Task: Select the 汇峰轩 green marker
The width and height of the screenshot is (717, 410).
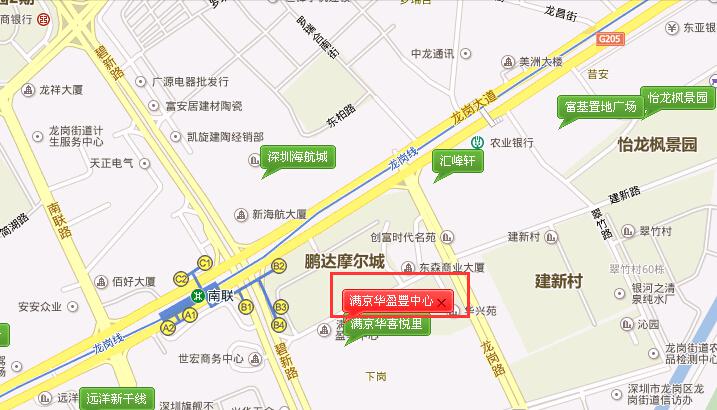Action: [458, 159]
